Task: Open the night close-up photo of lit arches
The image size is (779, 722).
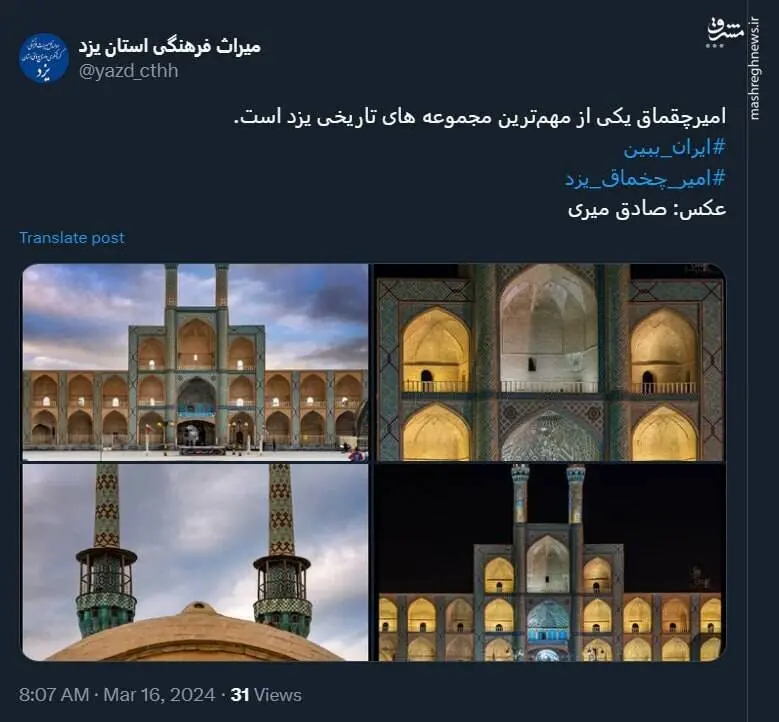Action: point(550,361)
